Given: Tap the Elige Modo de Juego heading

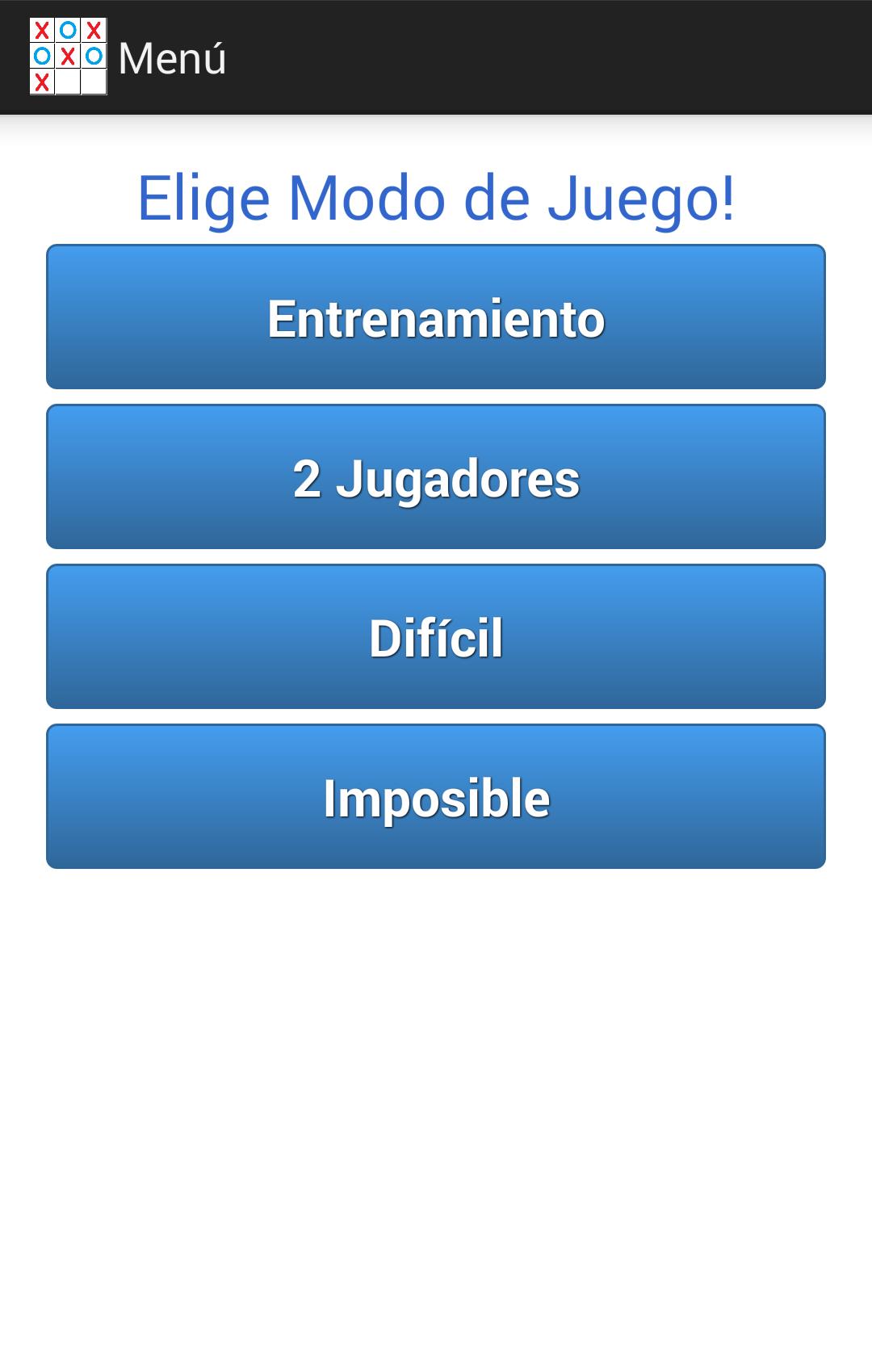Looking at the screenshot, I should pyautogui.click(x=436, y=198).
